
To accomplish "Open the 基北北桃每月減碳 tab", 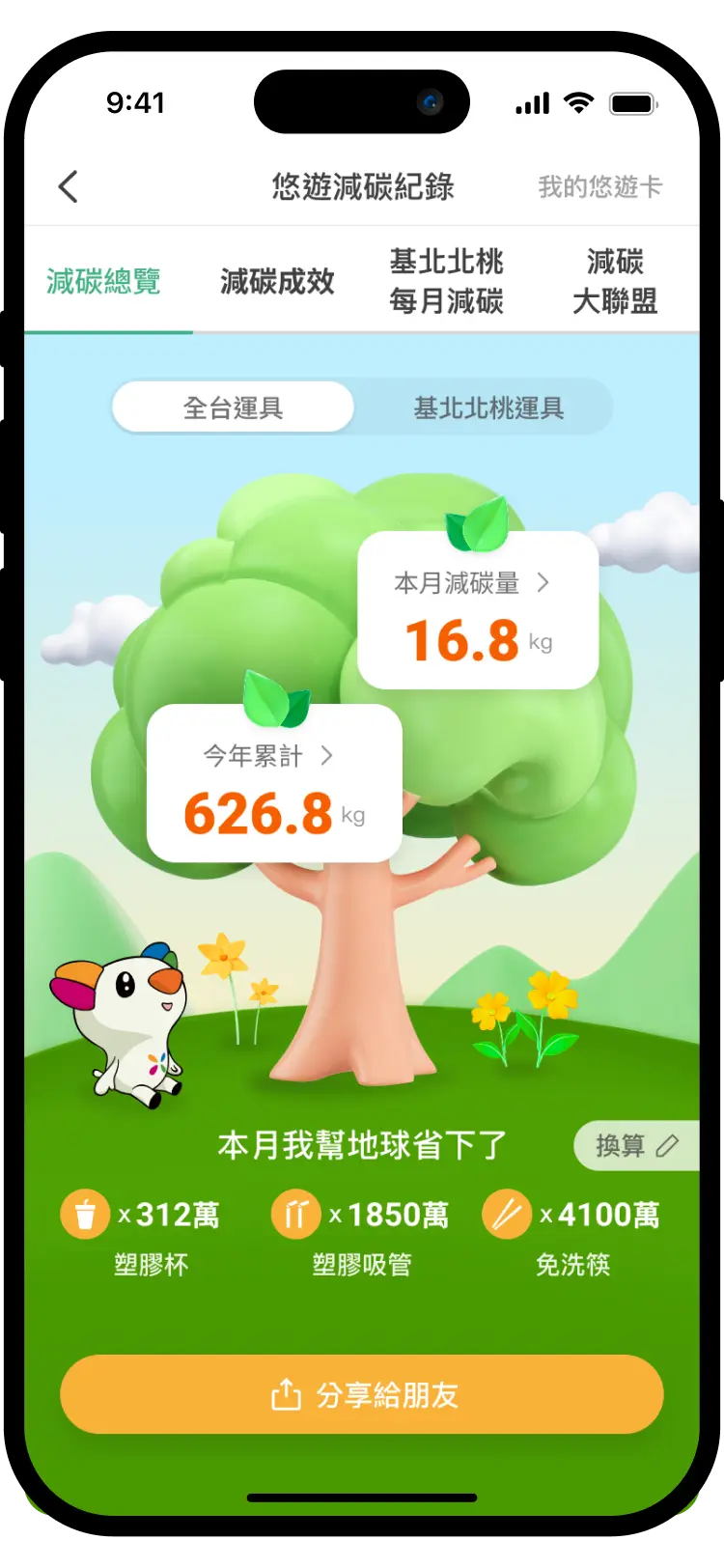I will (446, 282).
